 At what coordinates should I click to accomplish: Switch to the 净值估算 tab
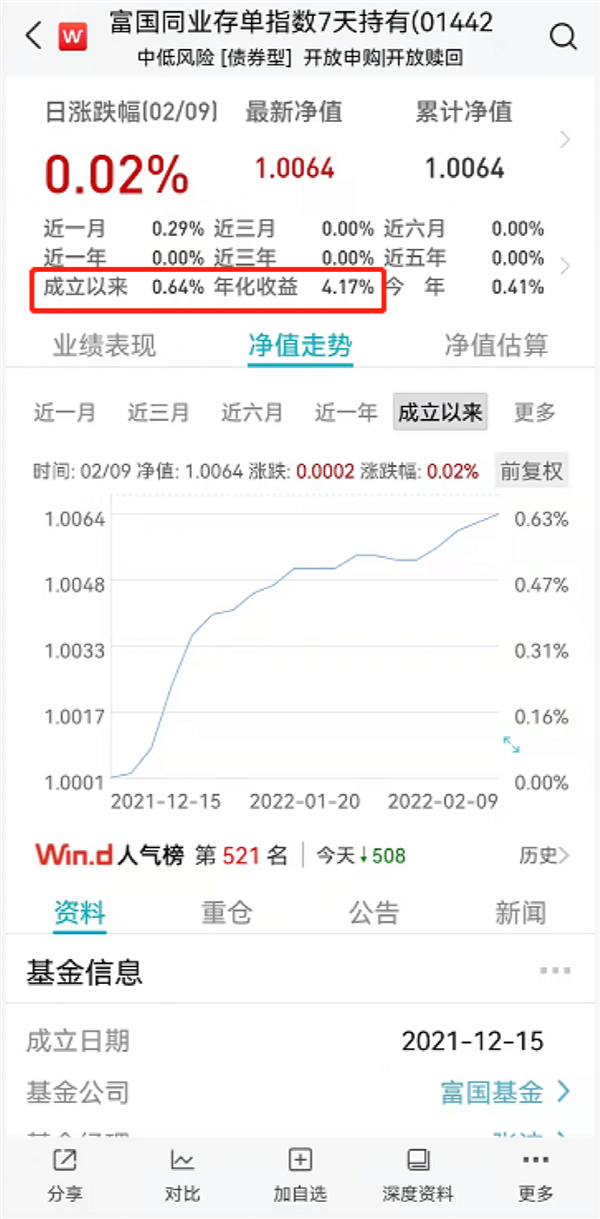coord(496,346)
